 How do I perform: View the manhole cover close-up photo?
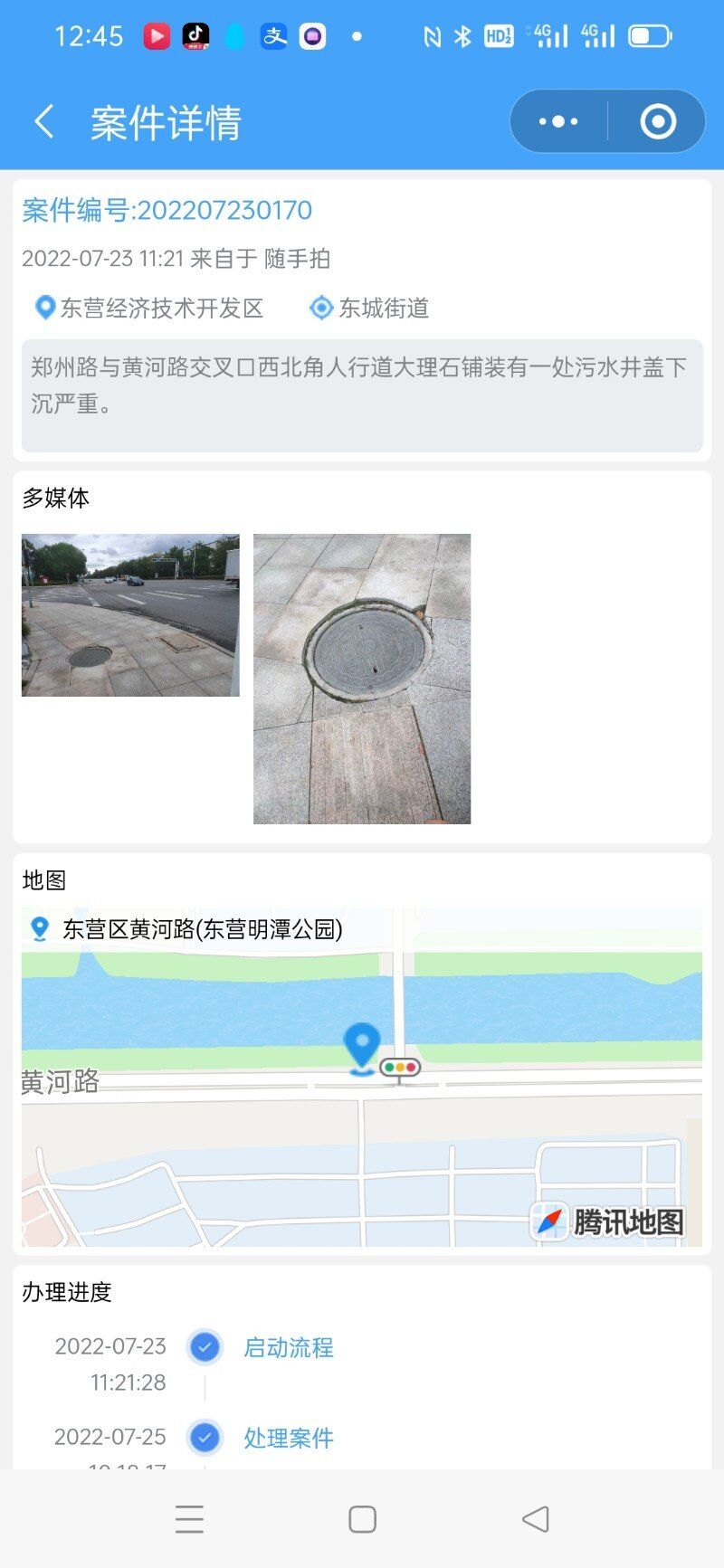tap(362, 679)
